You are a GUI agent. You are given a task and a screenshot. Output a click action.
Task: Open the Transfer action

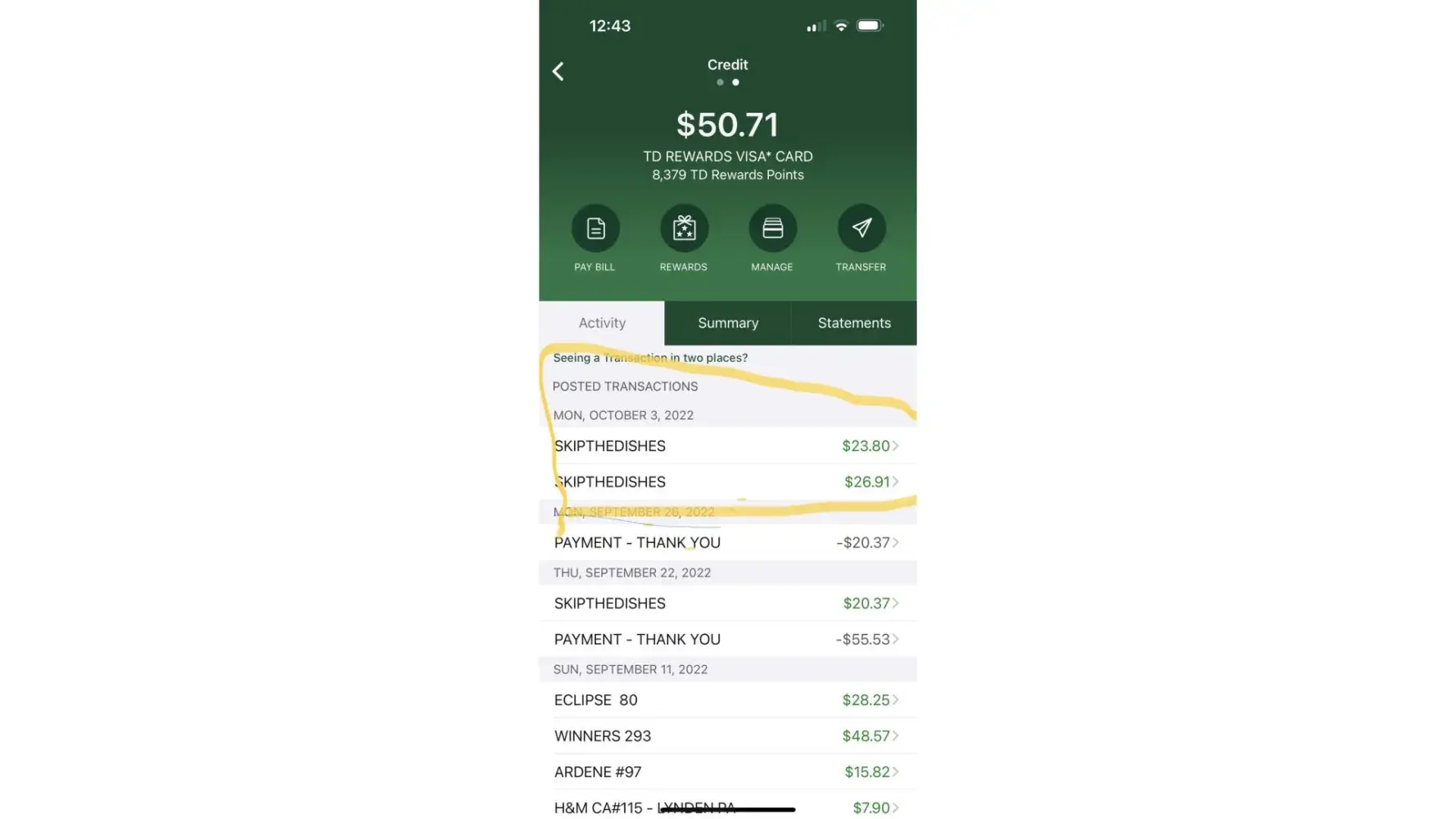(861, 229)
